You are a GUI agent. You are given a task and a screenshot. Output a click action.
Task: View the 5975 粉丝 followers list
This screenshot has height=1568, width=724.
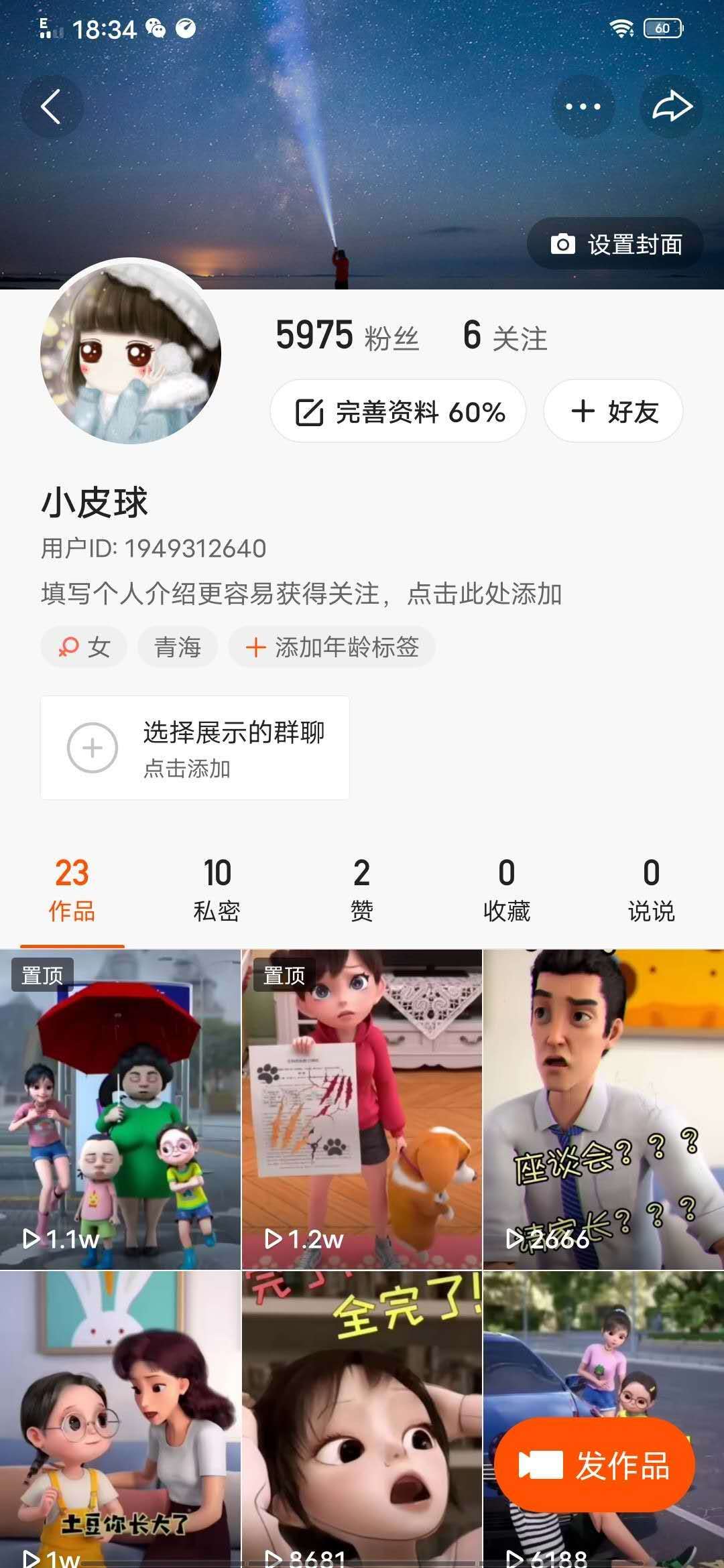[347, 336]
